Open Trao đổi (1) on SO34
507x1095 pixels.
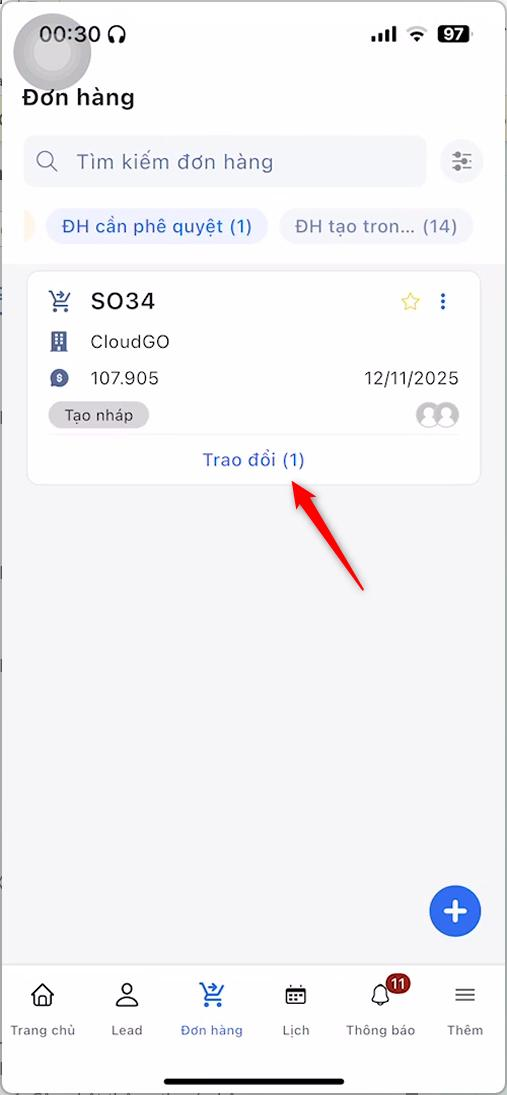coord(254,460)
